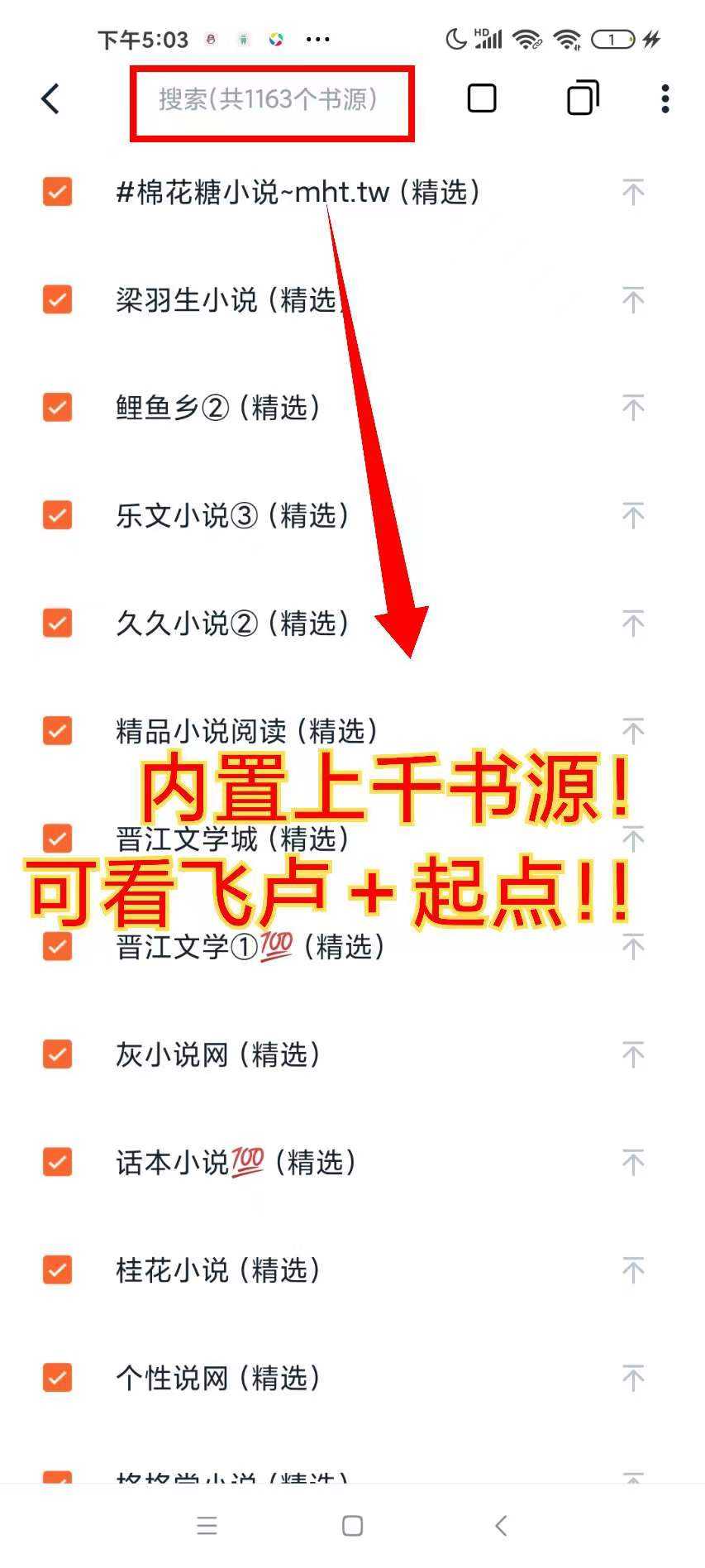Open the three-dot overflow menu
The height and width of the screenshot is (1568, 705).
pos(665,98)
